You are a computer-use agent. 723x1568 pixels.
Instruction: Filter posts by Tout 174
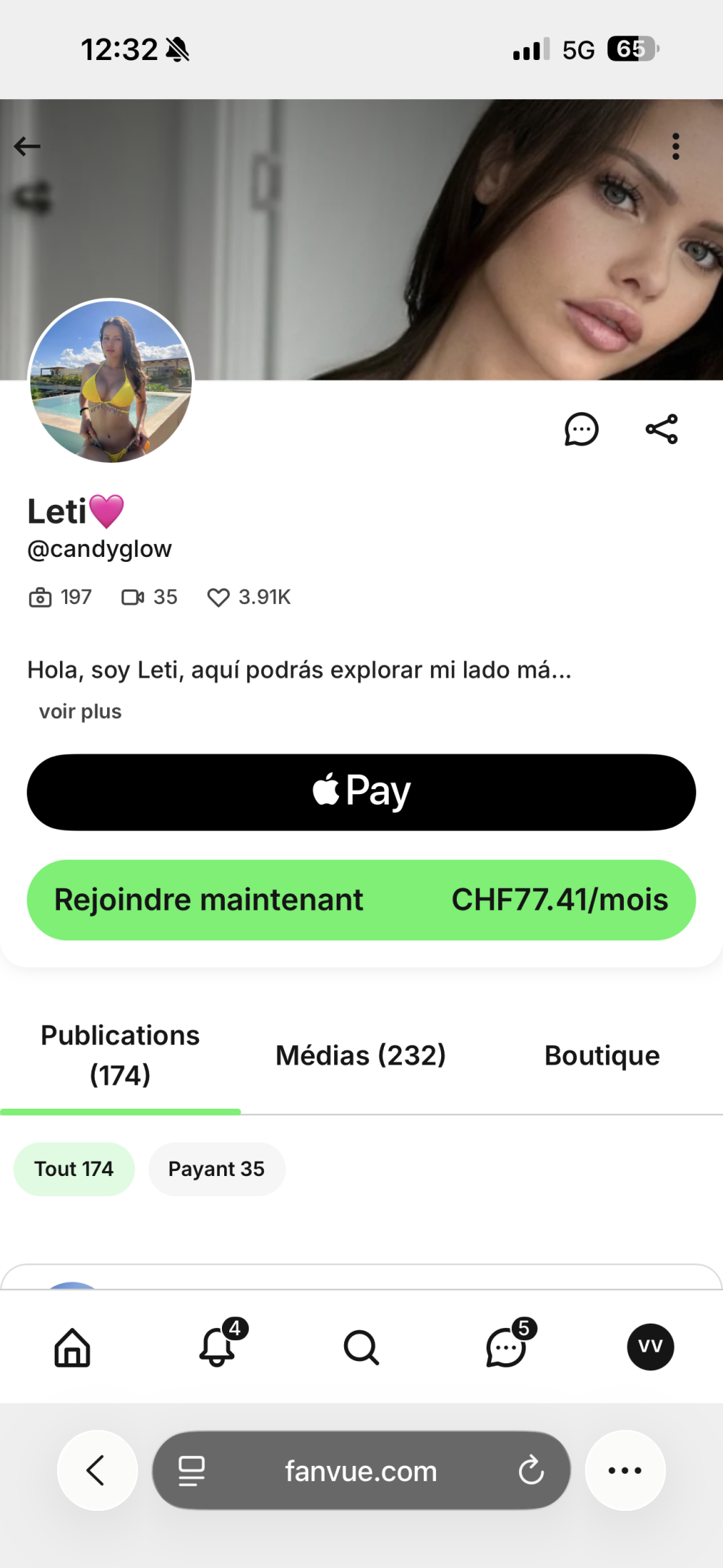[x=74, y=1169]
